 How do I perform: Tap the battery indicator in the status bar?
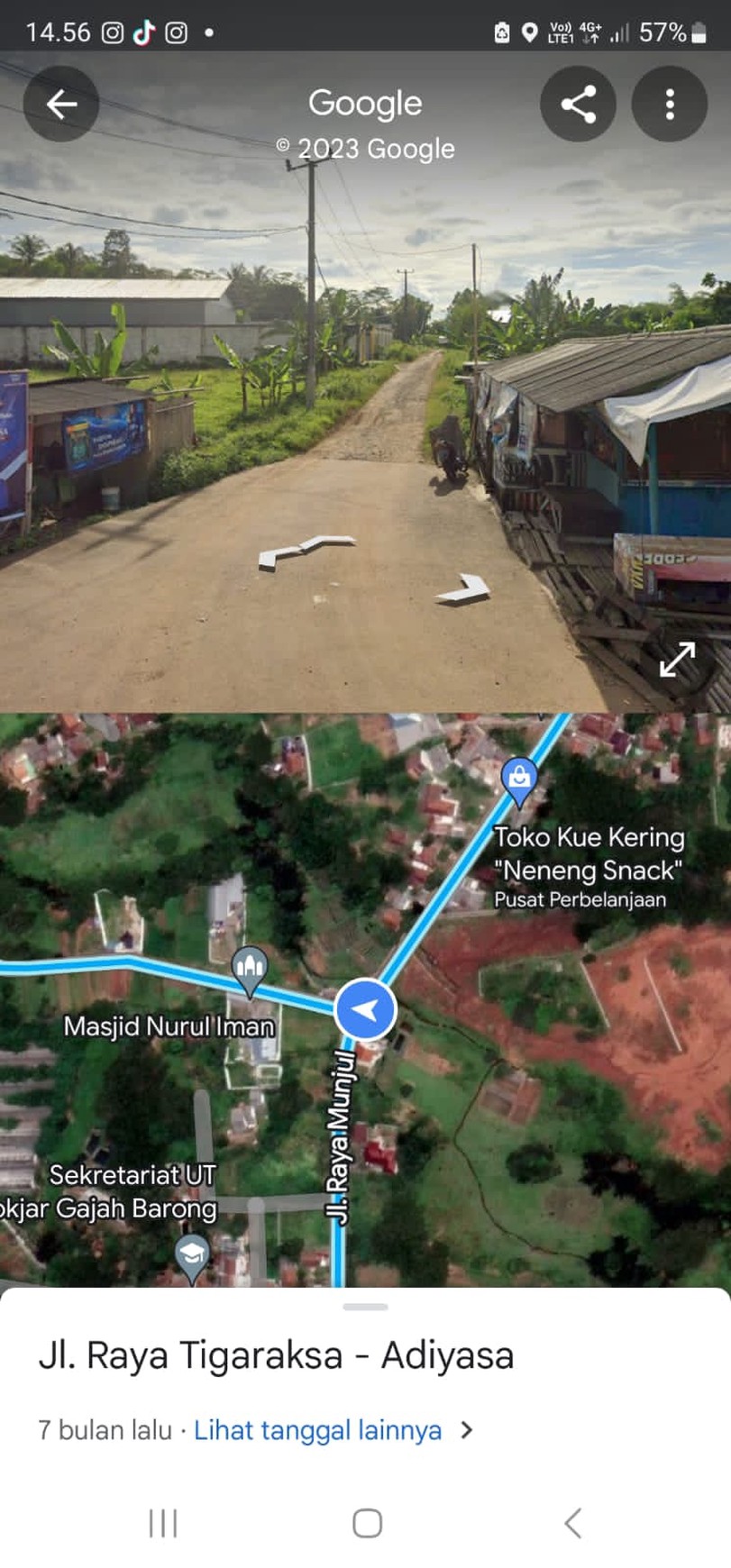tap(699, 32)
